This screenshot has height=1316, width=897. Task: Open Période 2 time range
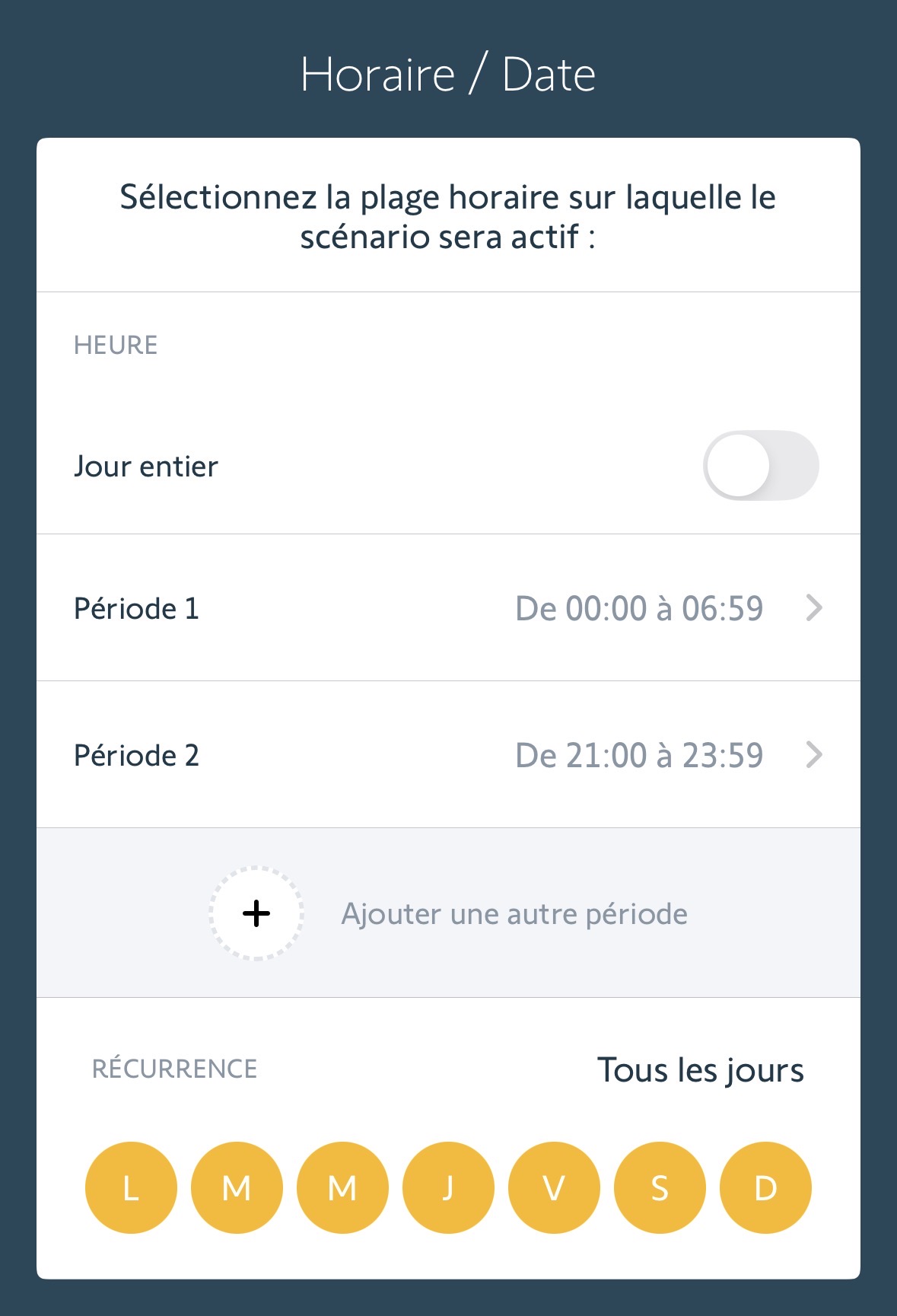448,755
